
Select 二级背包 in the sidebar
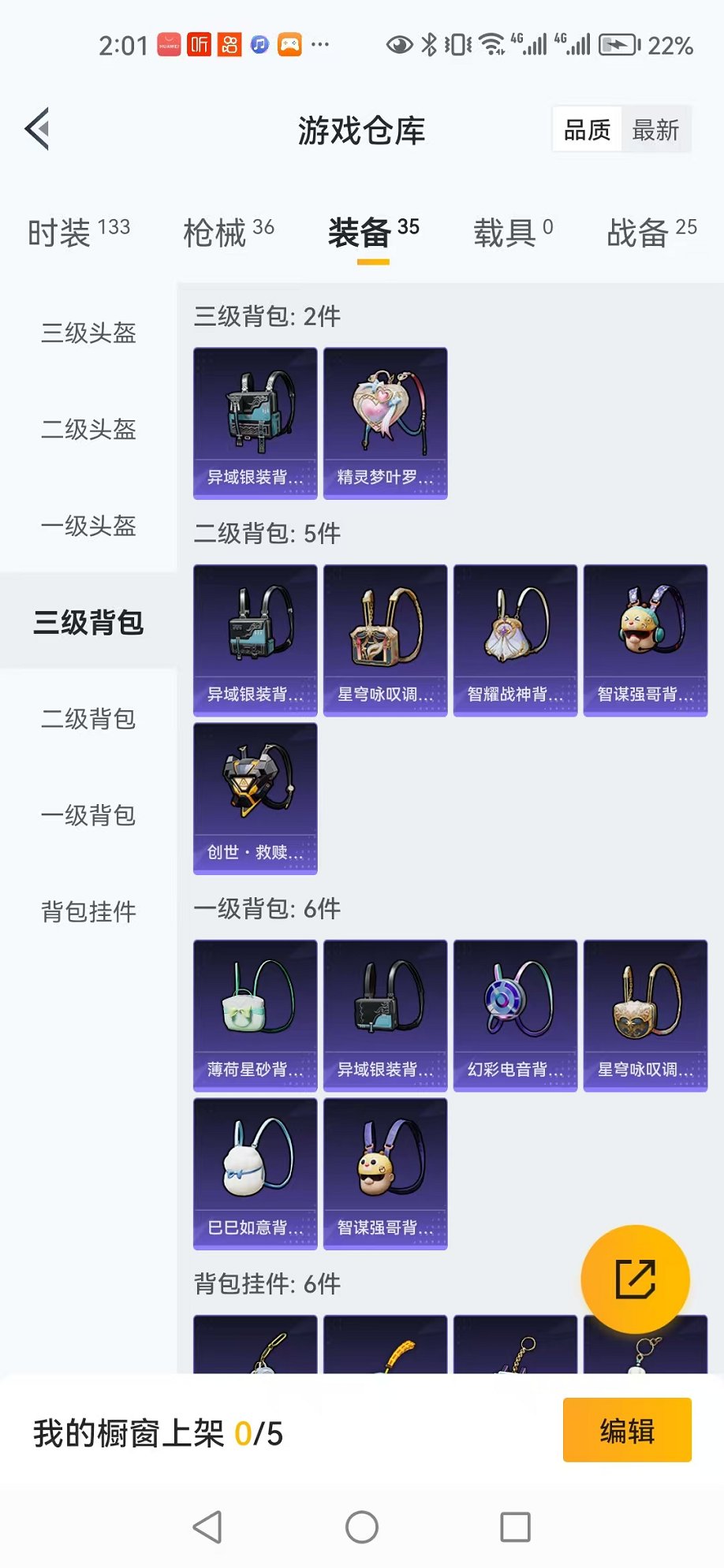point(88,718)
